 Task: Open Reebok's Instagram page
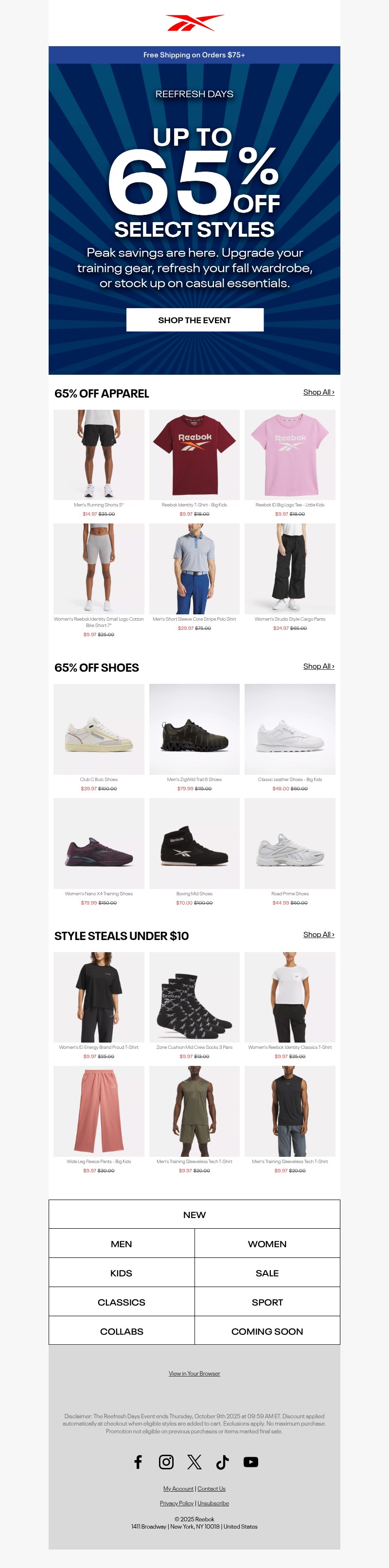click(166, 1462)
